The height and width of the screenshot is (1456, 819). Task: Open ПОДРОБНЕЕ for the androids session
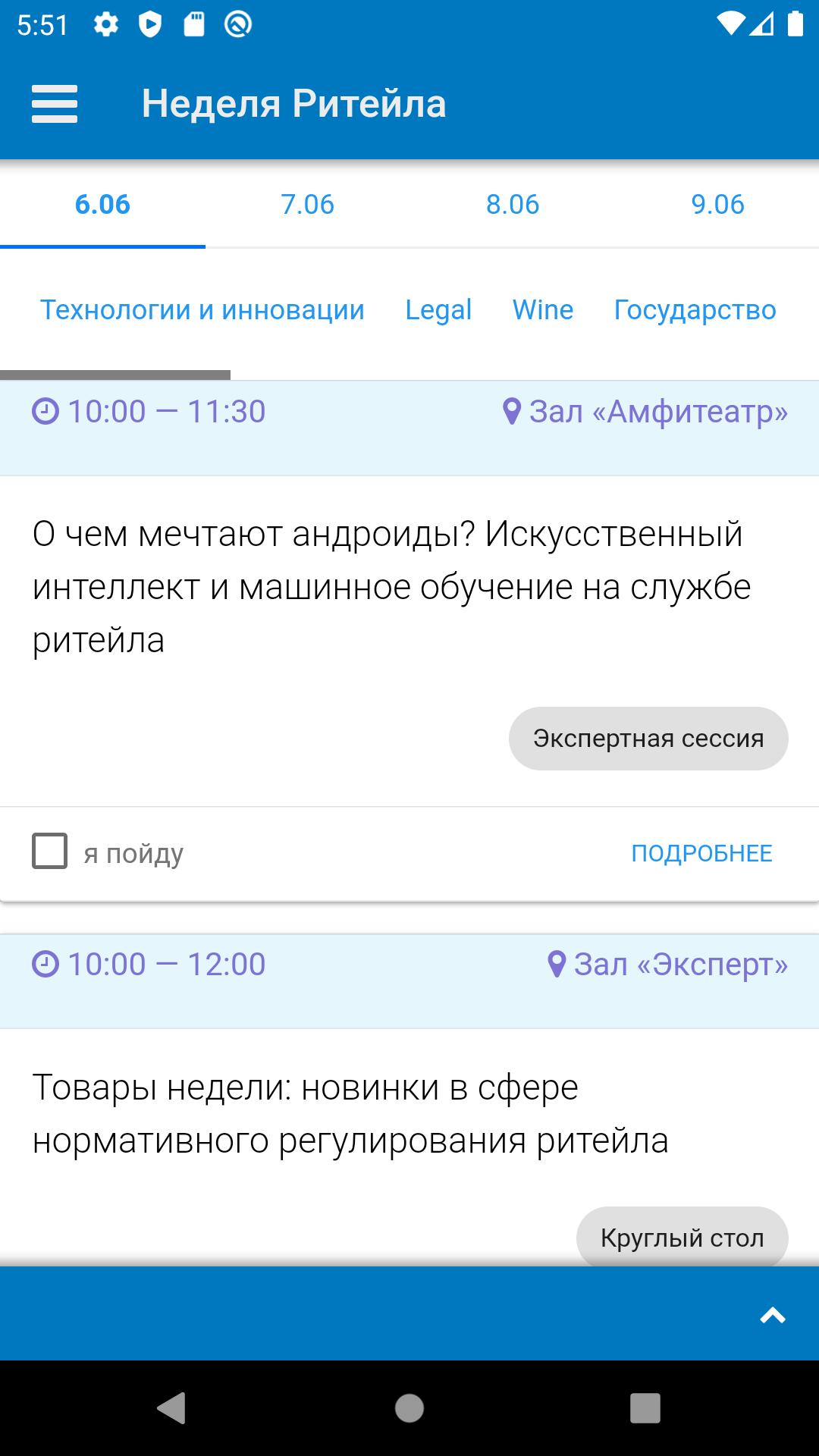pos(701,853)
